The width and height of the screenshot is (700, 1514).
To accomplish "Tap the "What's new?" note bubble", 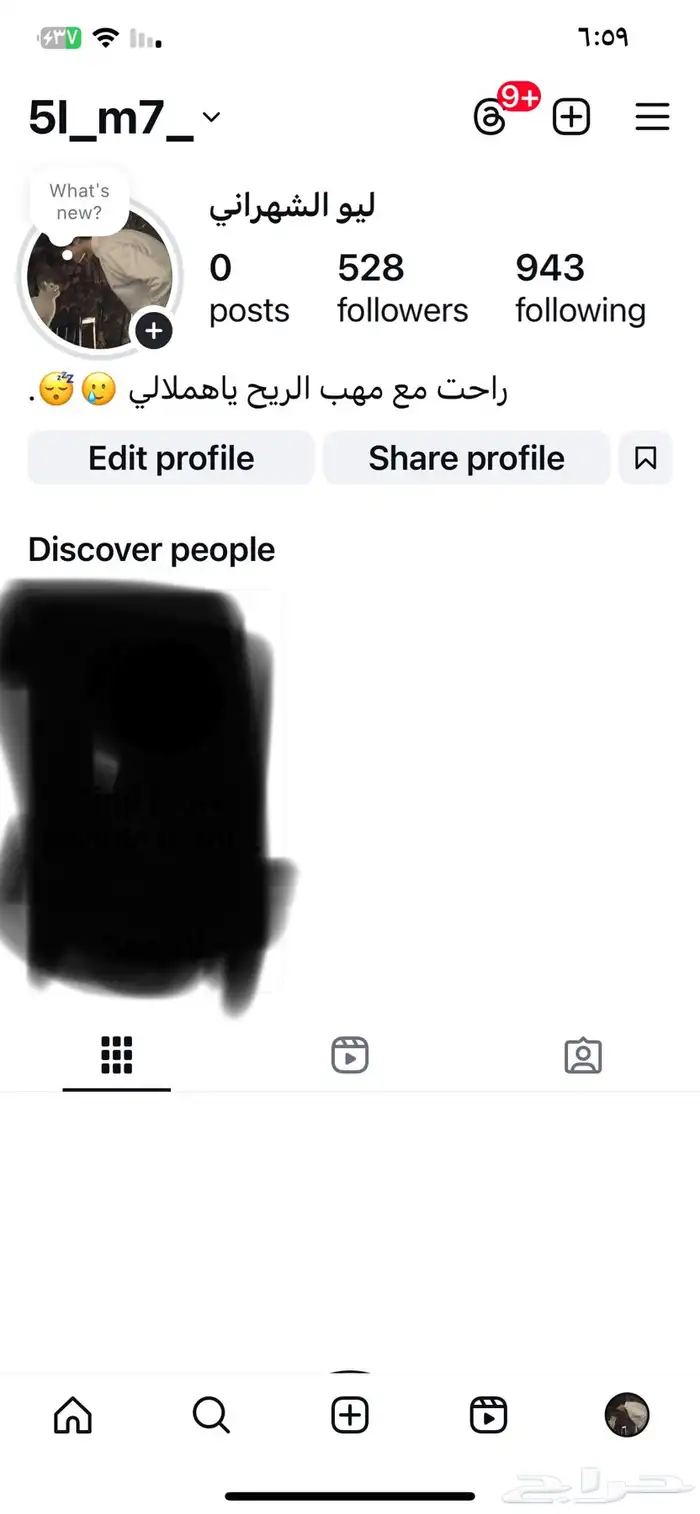I will [x=79, y=201].
